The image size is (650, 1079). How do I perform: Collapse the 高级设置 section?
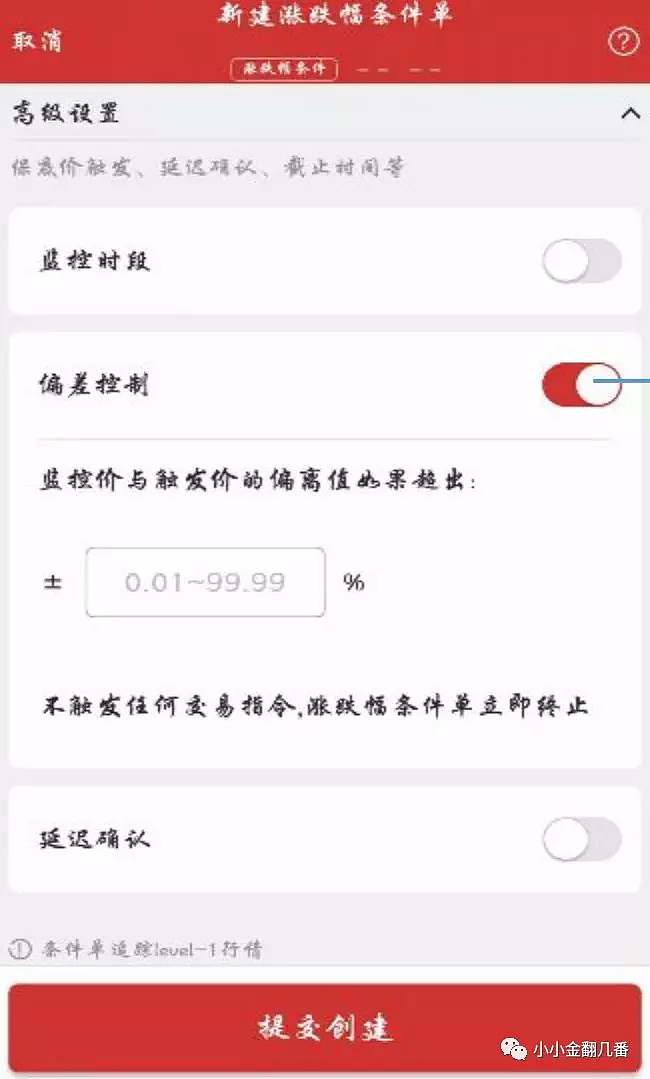tap(630, 113)
